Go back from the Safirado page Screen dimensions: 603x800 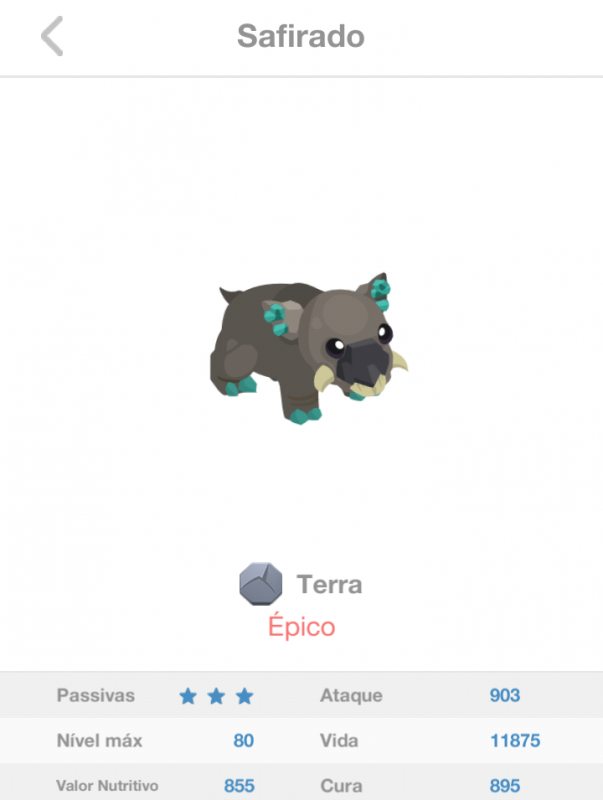tap(52, 37)
